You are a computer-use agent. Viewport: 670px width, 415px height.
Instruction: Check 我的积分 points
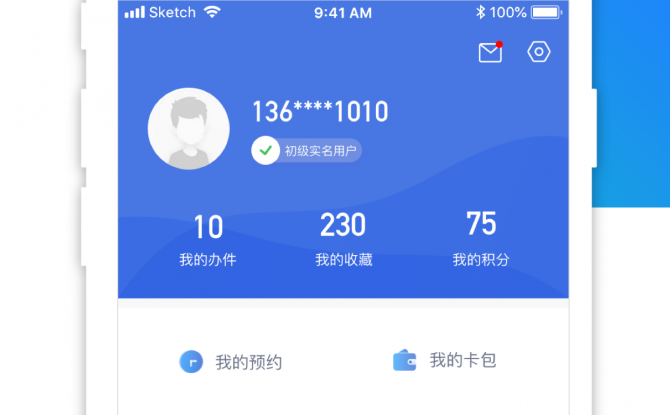(x=481, y=240)
